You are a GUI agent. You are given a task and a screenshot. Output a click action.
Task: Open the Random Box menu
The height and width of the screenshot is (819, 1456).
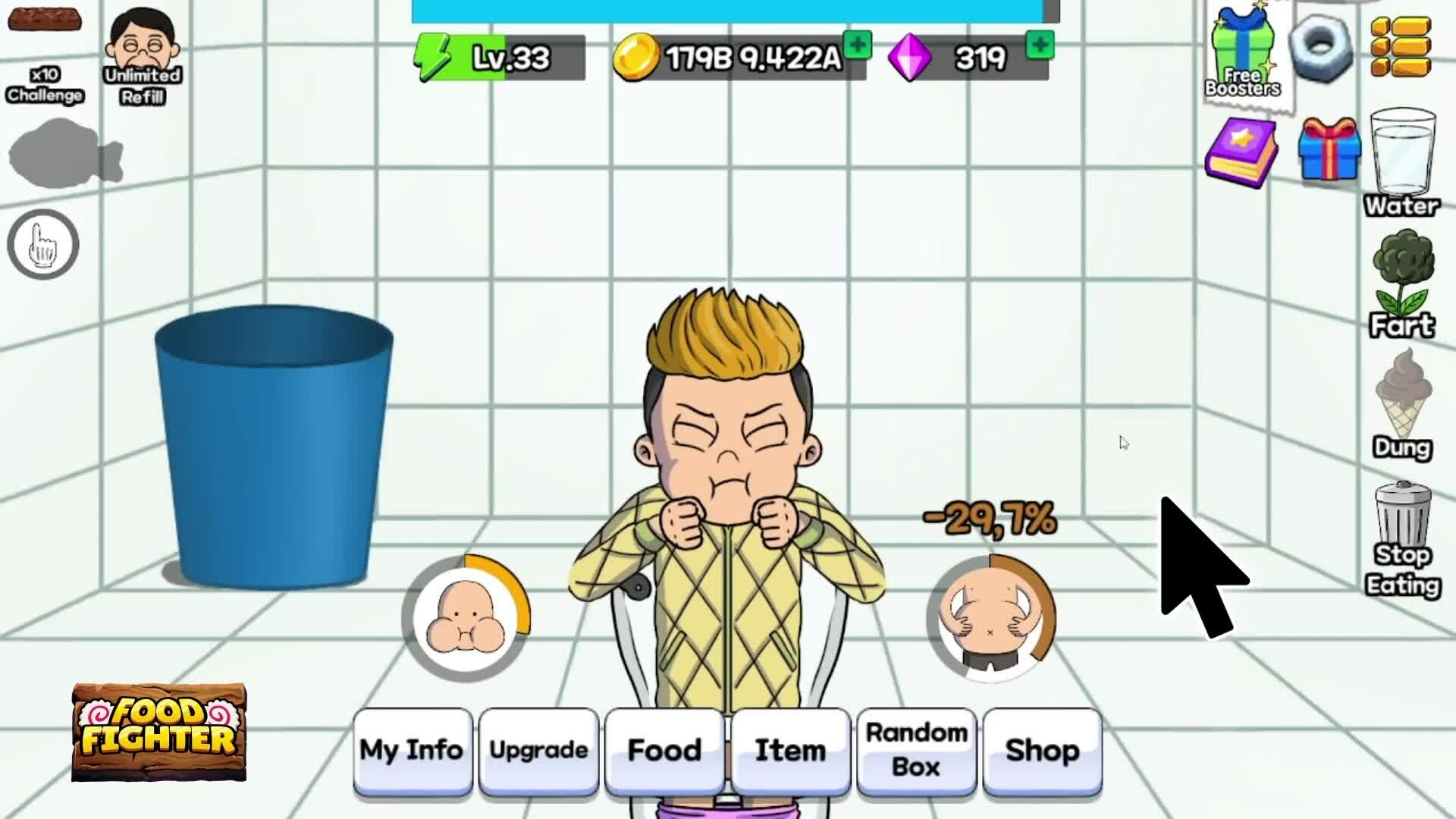point(916,750)
